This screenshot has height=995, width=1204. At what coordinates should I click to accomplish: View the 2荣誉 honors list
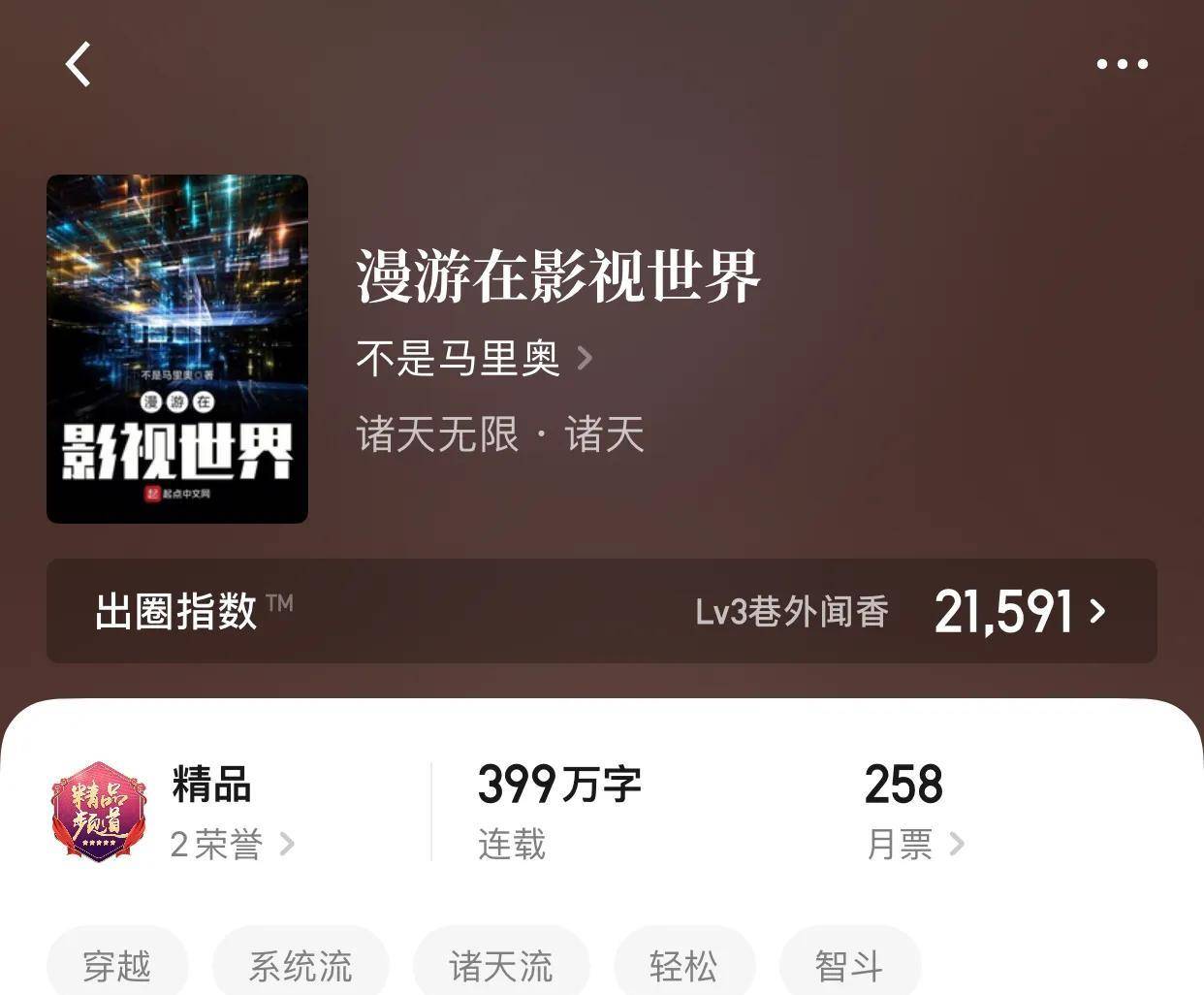[x=232, y=844]
